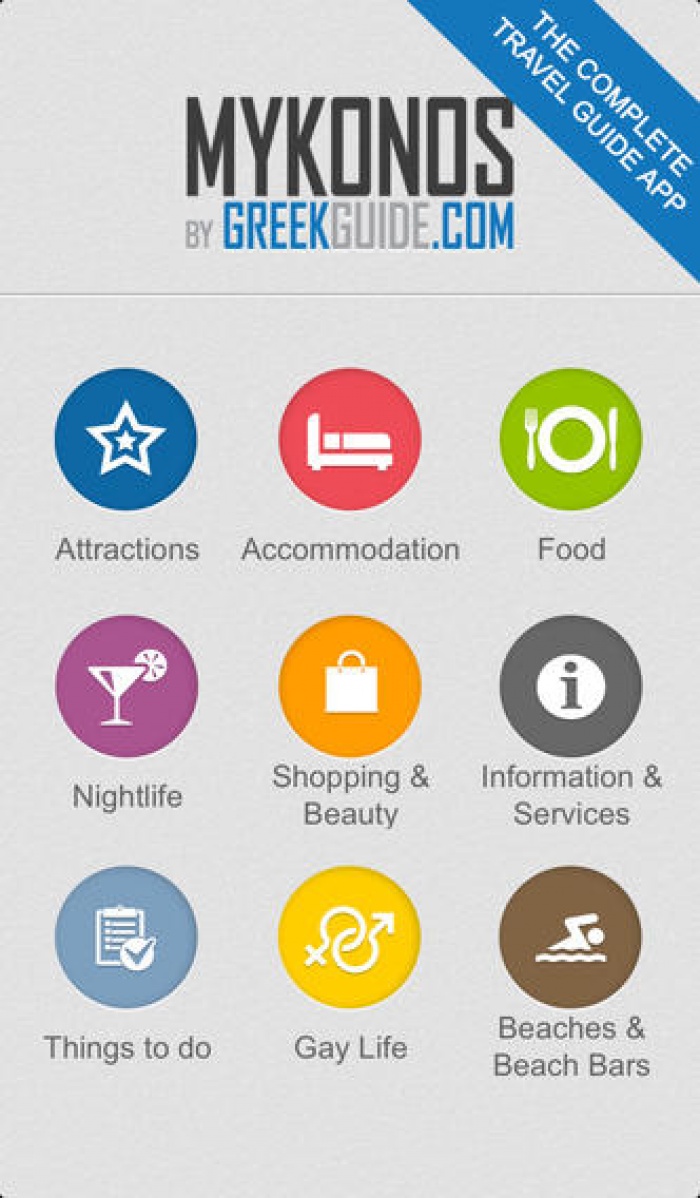Open Shopping & Beauty

tap(350, 686)
